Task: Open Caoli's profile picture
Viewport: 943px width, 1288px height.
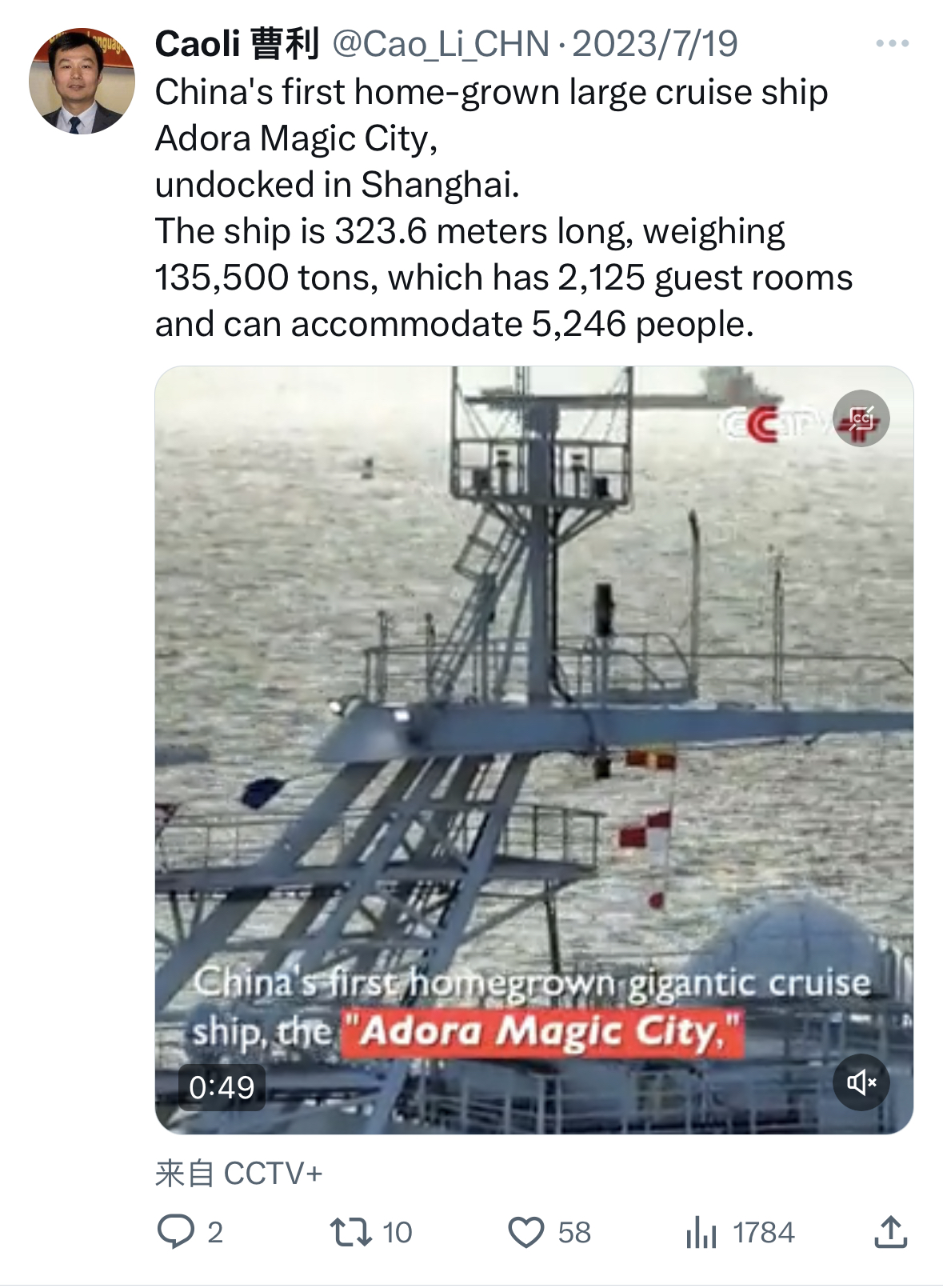Action: [82, 82]
